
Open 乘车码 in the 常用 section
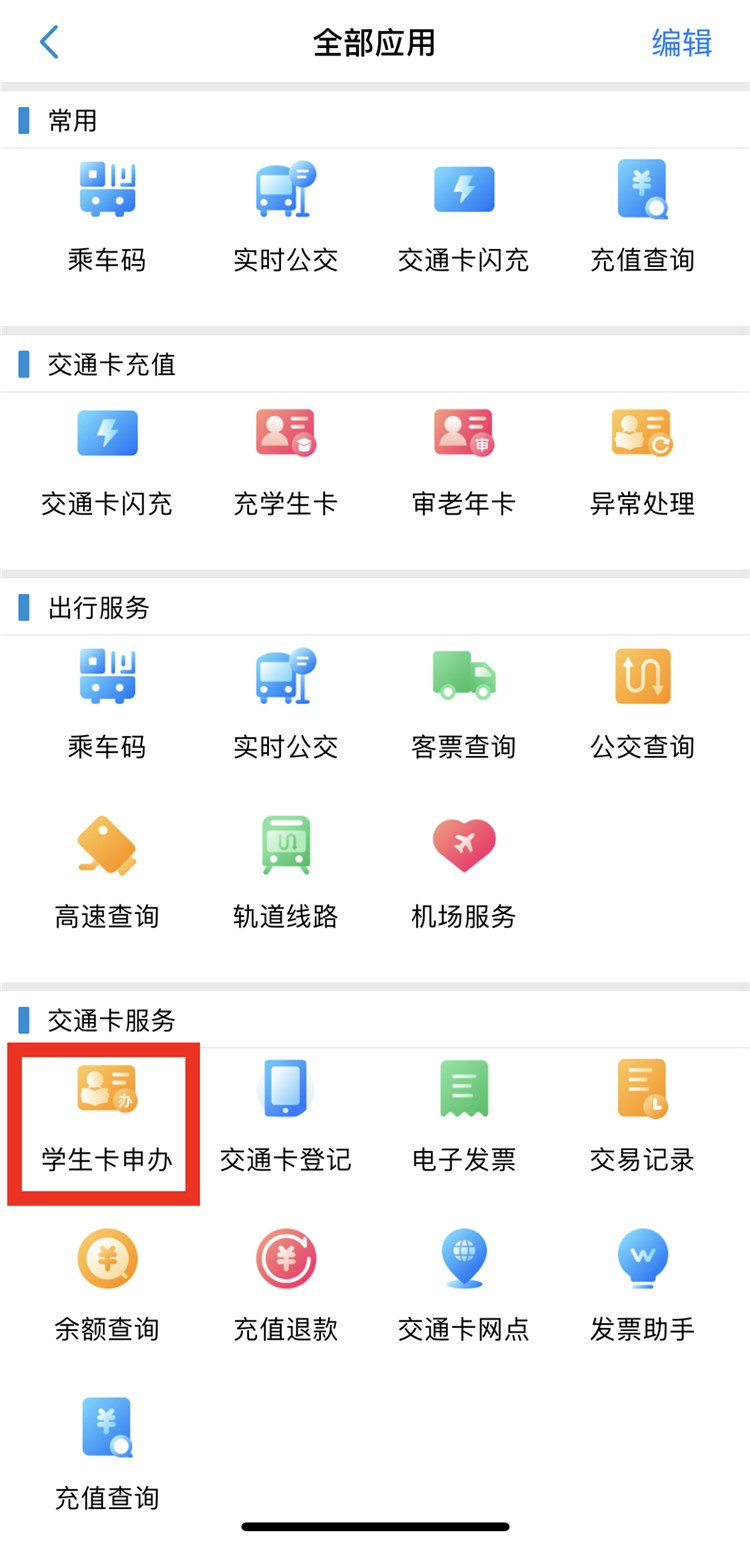click(x=107, y=216)
